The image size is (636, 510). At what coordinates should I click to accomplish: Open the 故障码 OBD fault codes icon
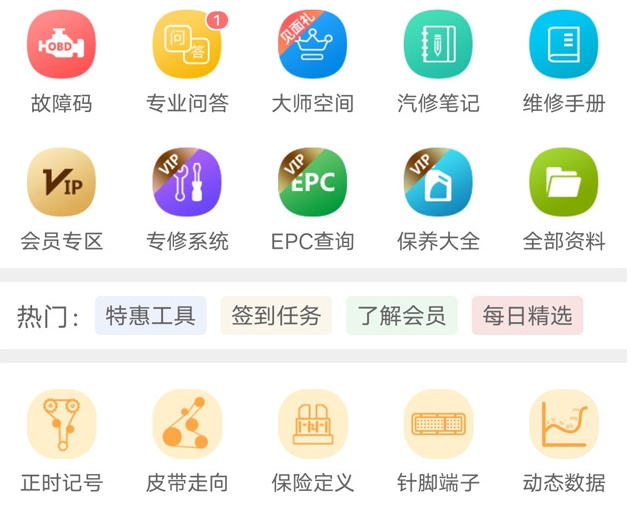pos(62,45)
